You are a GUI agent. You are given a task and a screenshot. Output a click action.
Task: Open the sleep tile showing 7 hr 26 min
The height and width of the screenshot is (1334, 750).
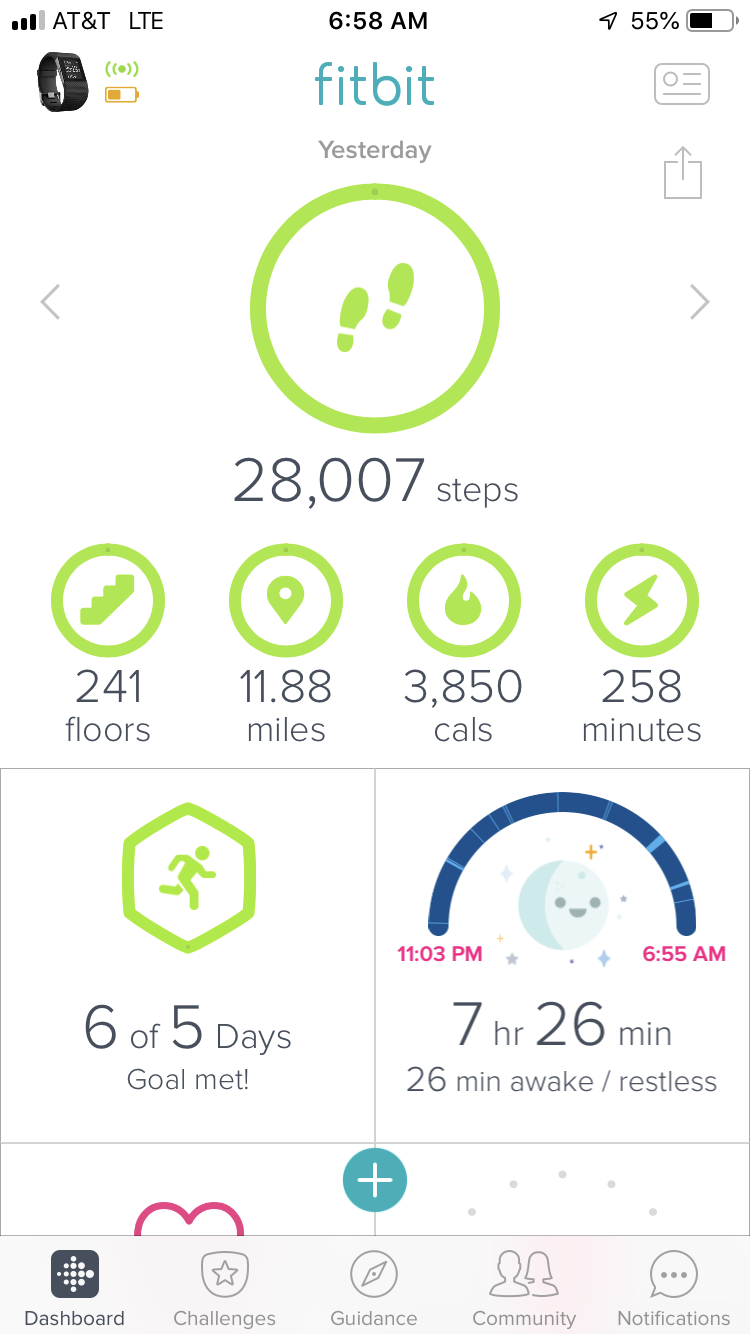click(x=562, y=955)
